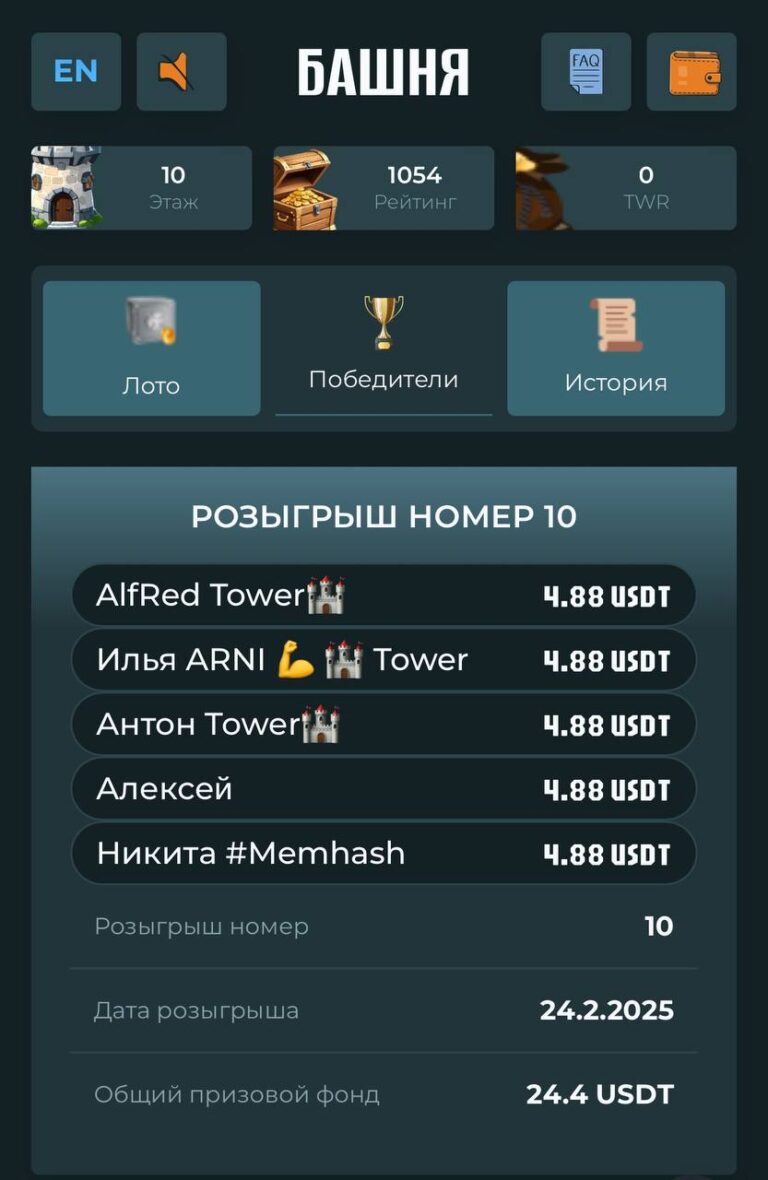The width and height of the screenshot is (768, 1180).
Task: Open the FAQ page
Action: 586,72
